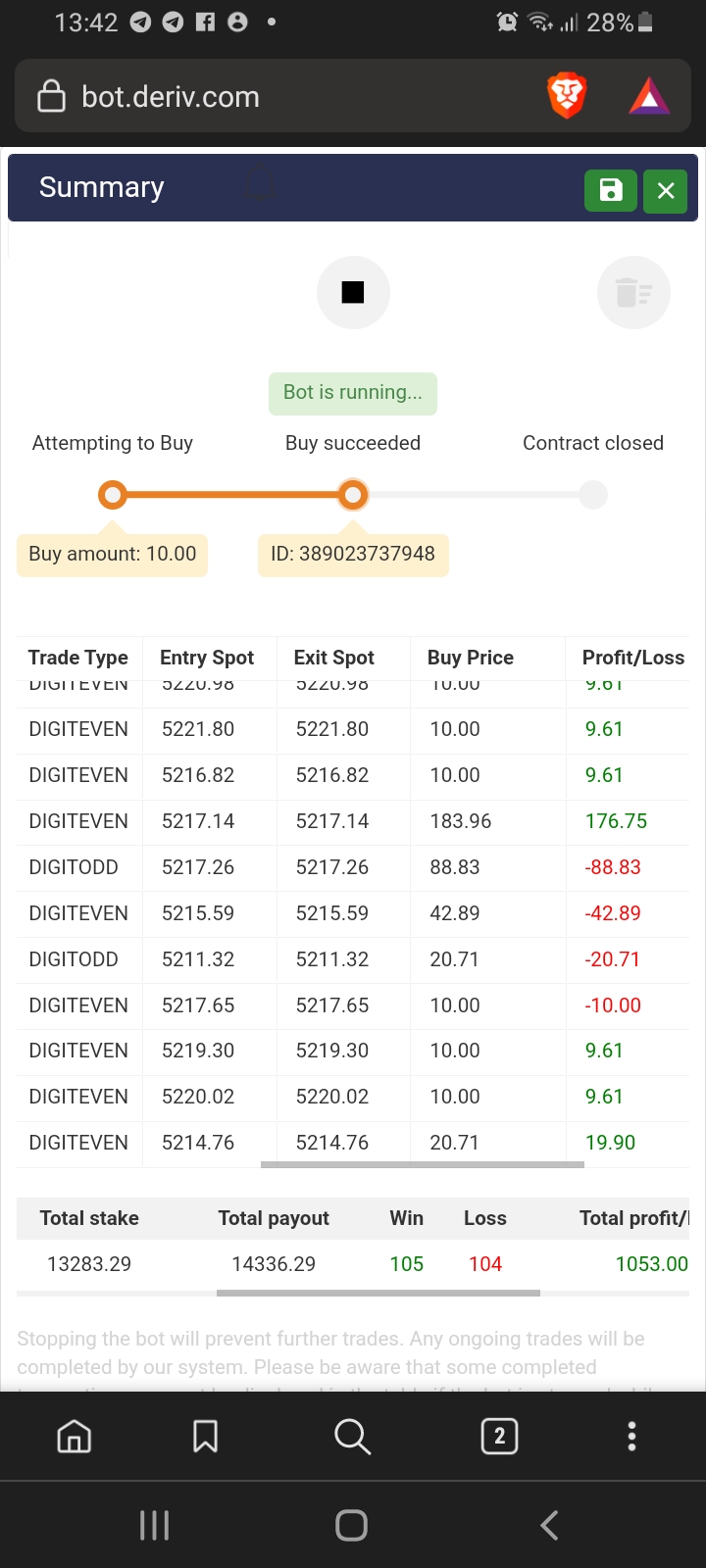
Task: Open browser bookmarks
Action: pyautogui.click(x=205, y=1437)
